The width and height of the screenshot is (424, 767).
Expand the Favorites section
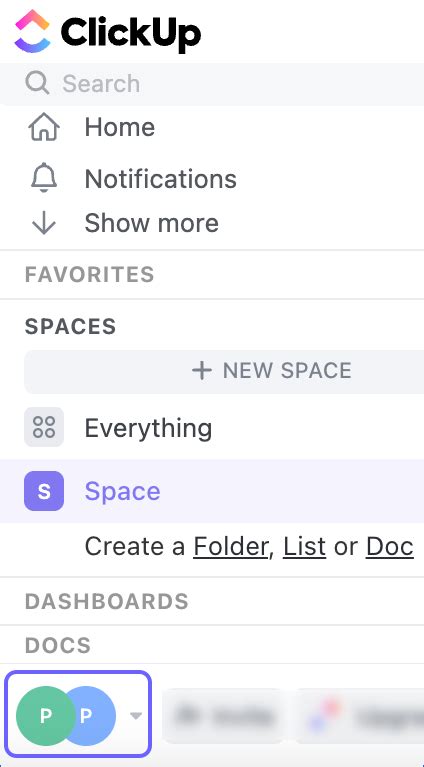[89, 274]
